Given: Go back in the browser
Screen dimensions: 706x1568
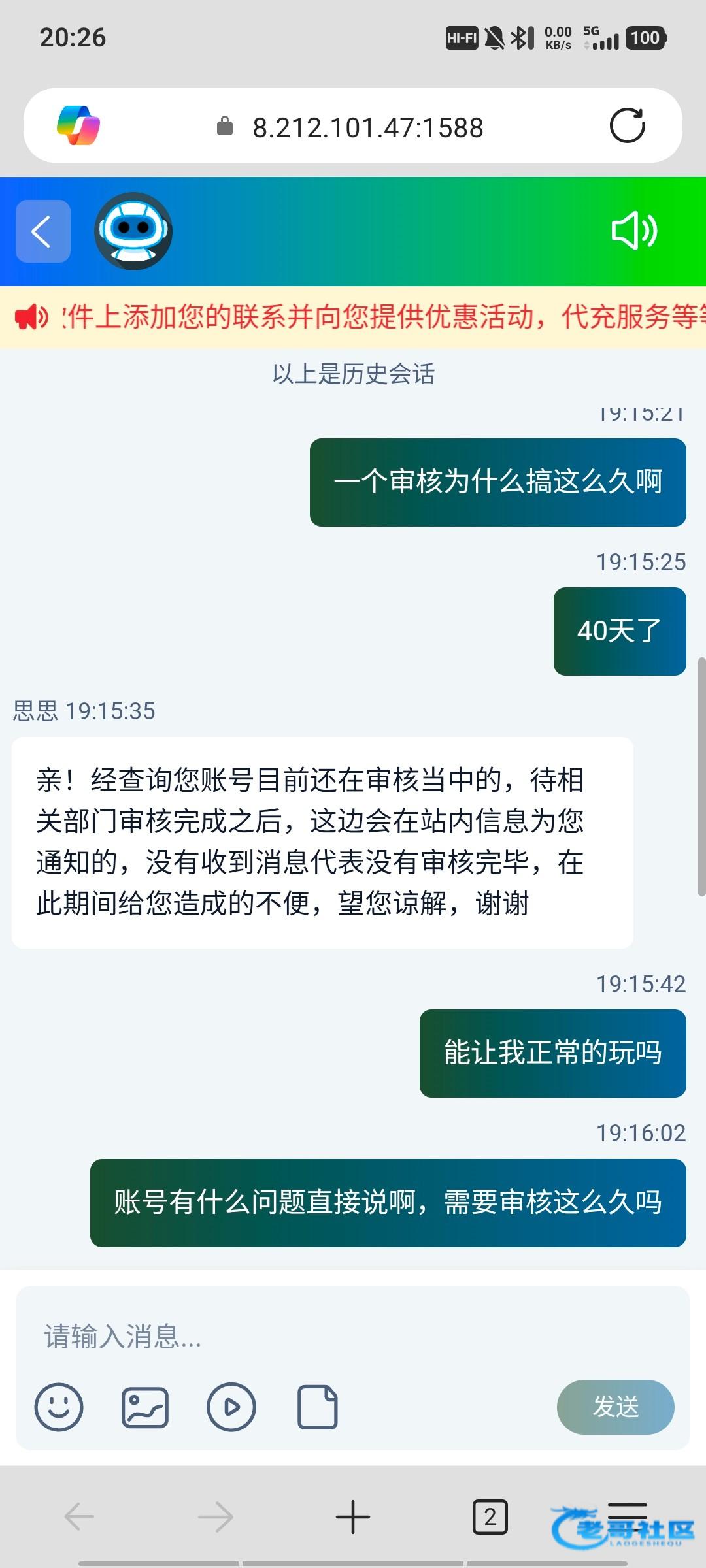Looking at the screenshot, I should (x=80, y=1516).
